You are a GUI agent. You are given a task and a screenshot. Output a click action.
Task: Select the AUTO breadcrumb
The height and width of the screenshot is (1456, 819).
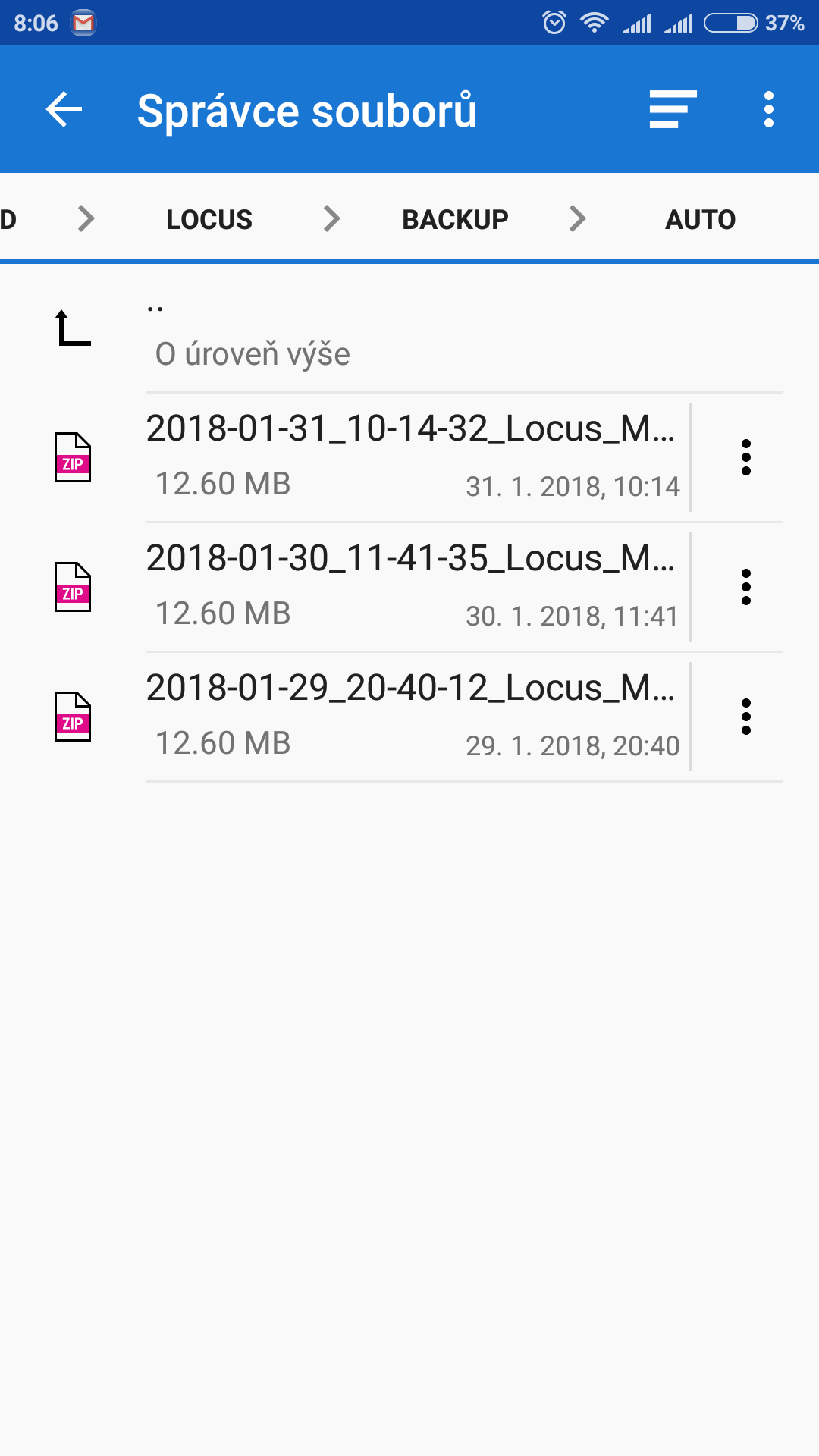click(700, 219)
